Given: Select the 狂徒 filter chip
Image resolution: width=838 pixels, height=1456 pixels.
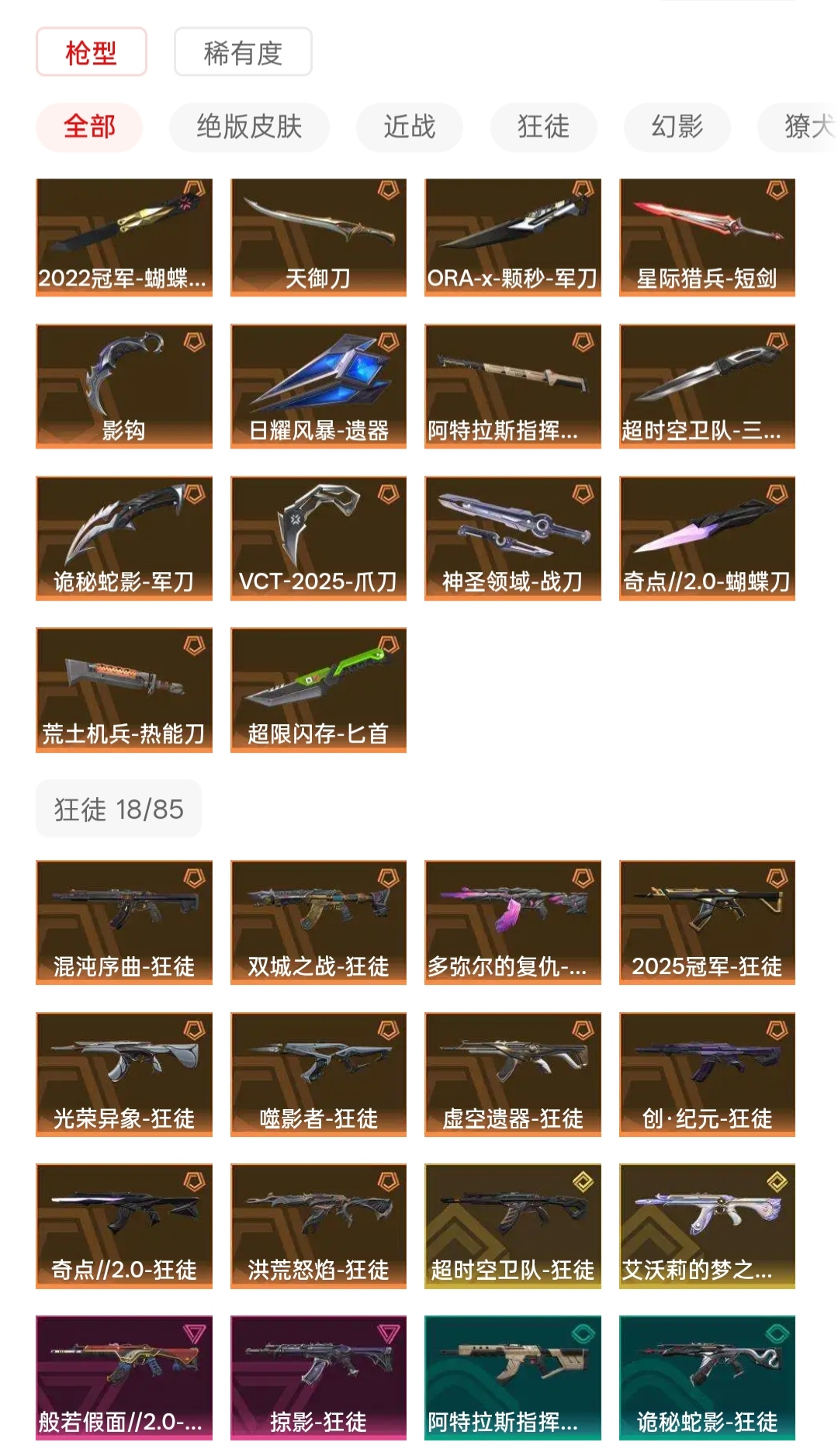Looking at the screenshot, I should pyautogui.click(x=543, y=127).
